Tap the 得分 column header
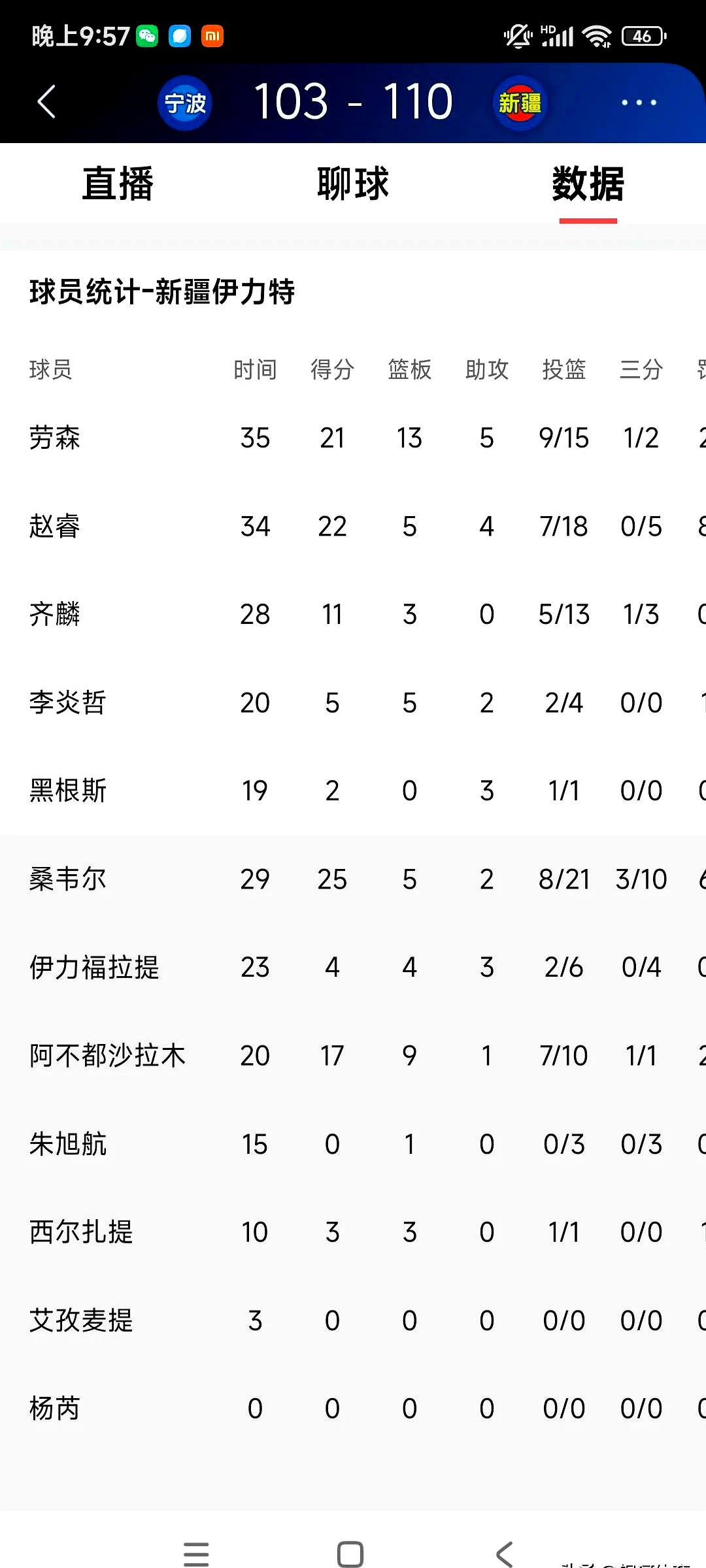Screen dimensions: 706x1568 332,370
